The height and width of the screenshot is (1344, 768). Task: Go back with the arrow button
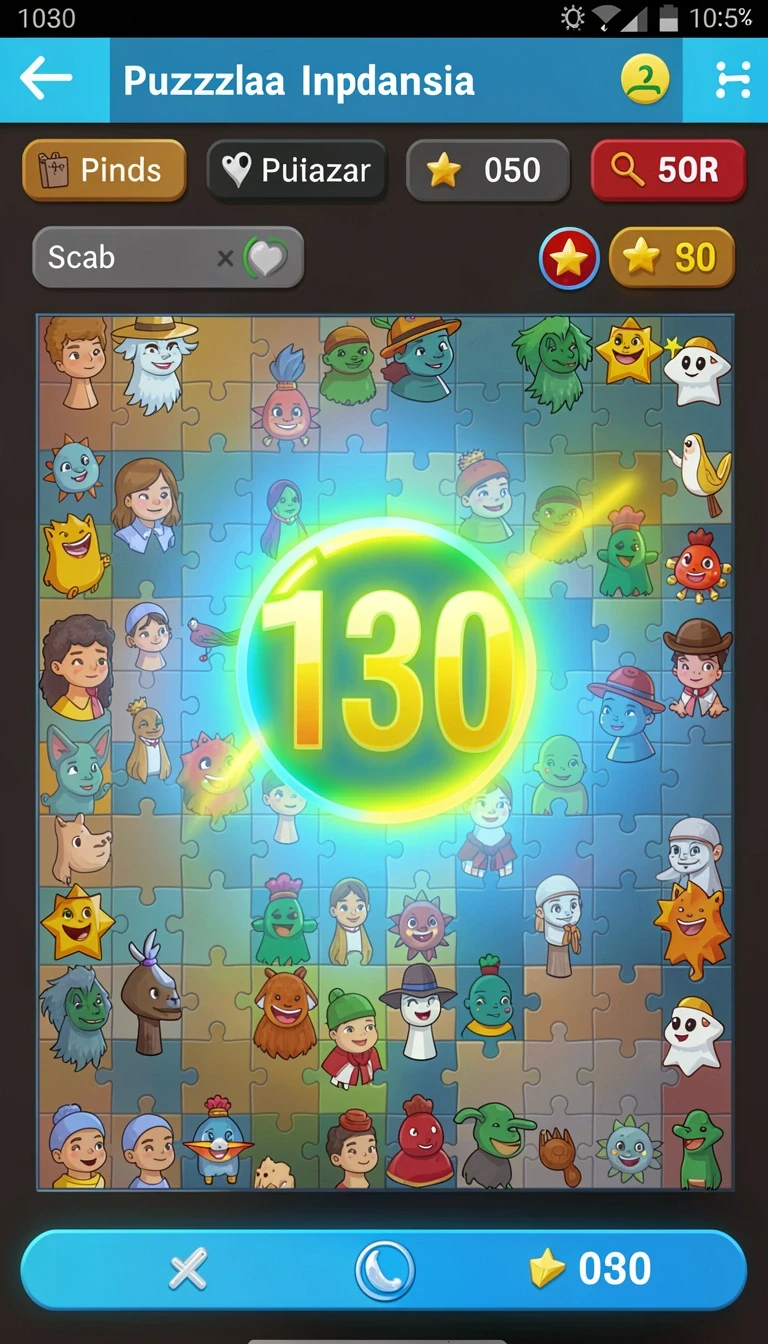coord(47,80)
